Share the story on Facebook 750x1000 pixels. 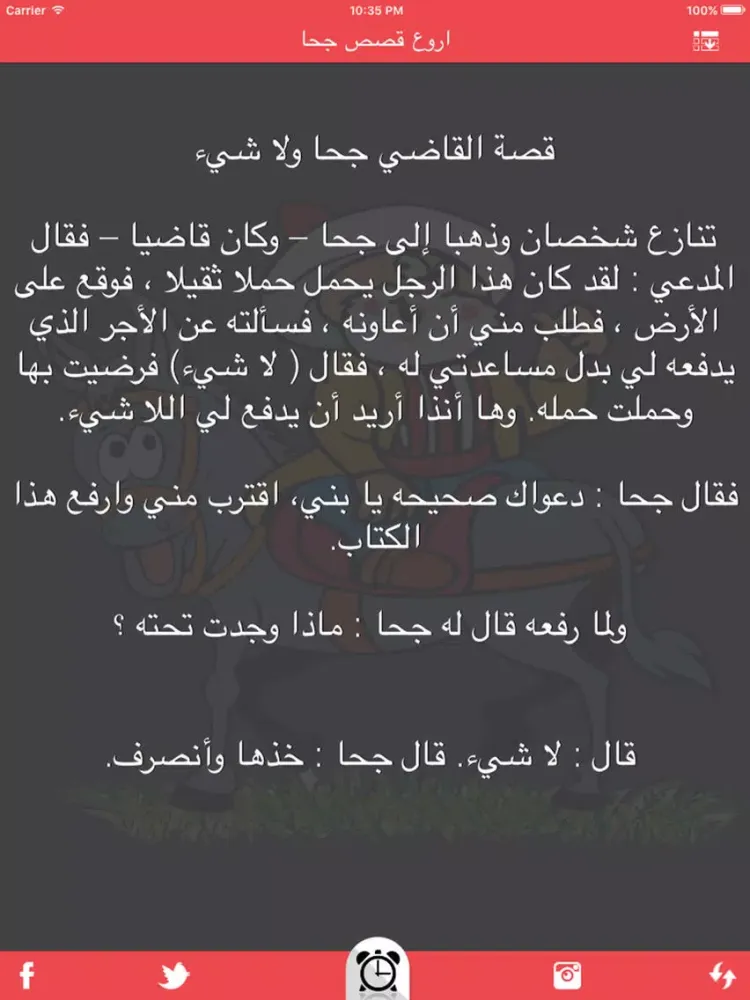(27, 974)
